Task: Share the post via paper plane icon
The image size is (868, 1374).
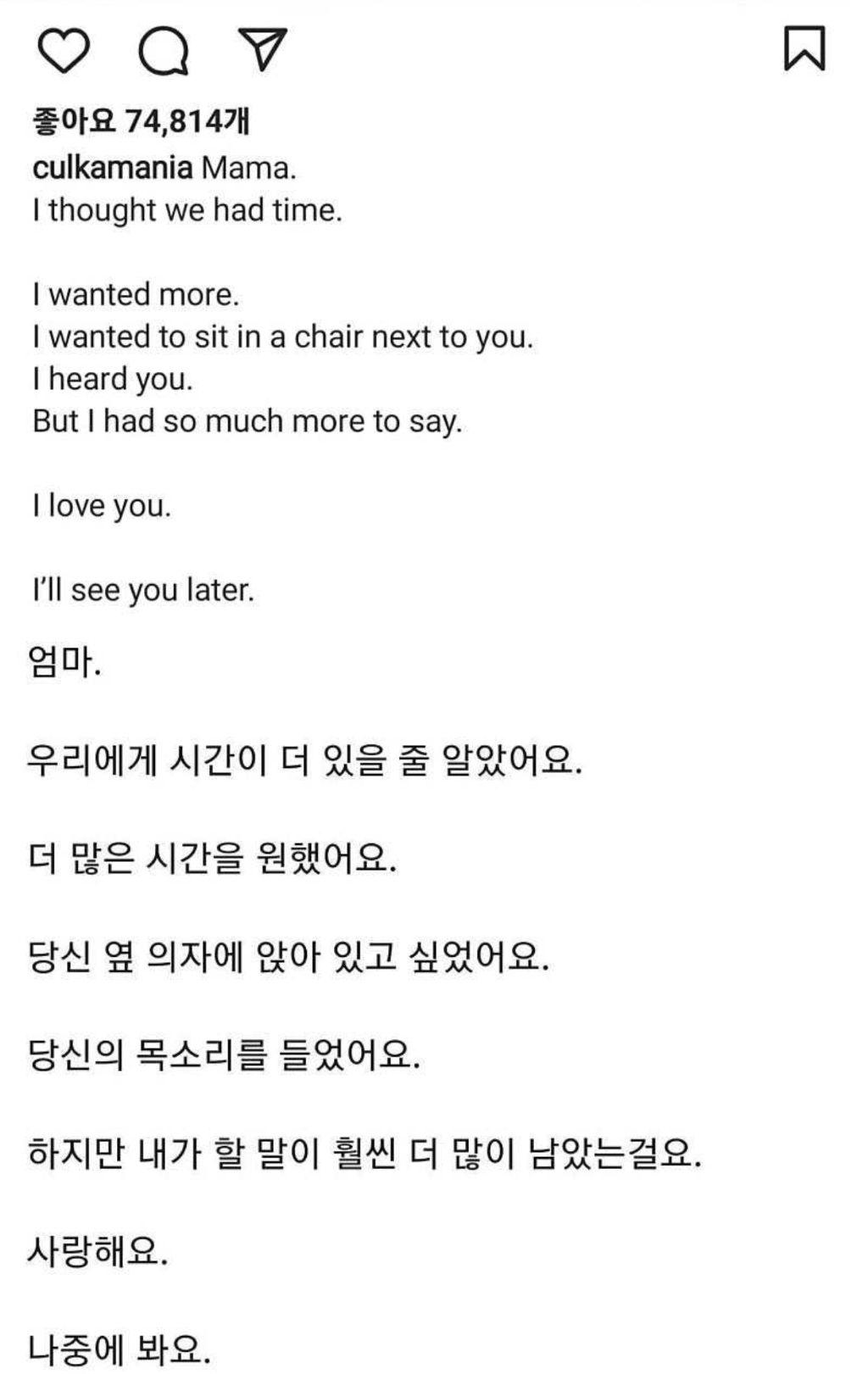Action: (x=263, y=48)
